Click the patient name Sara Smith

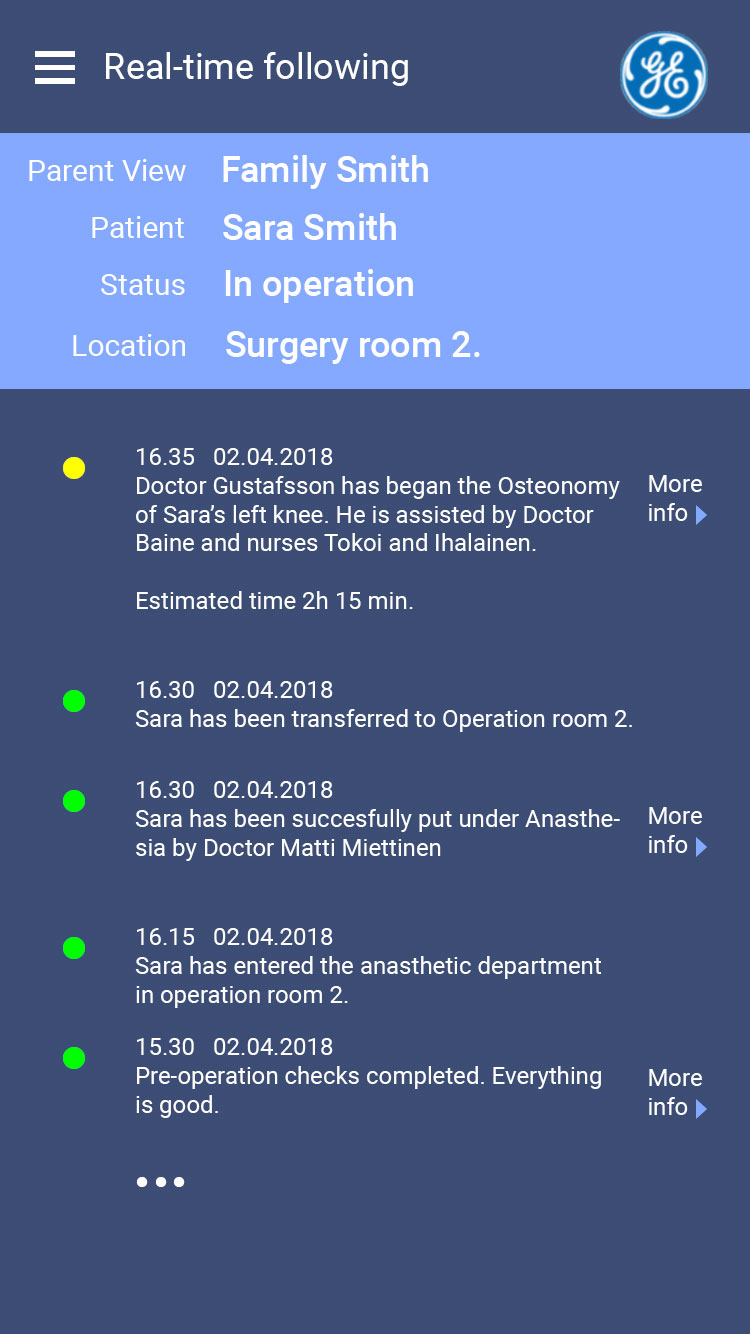pos(309,228)
